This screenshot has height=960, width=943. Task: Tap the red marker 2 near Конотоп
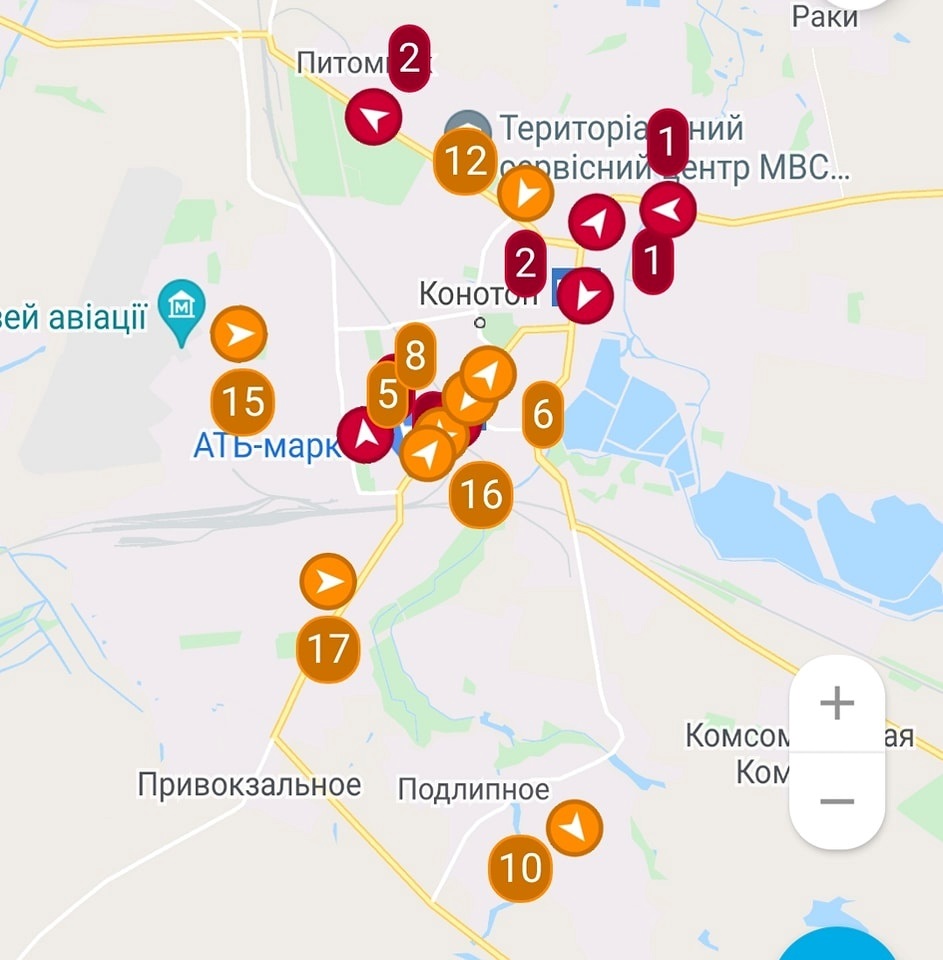525,263
